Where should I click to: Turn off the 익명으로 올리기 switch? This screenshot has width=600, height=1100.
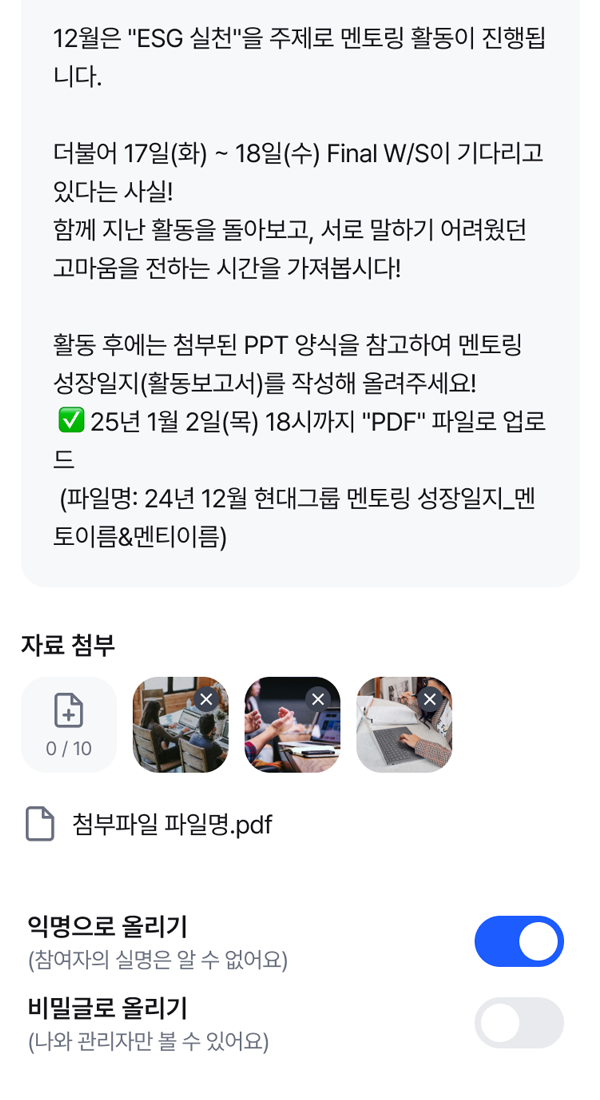518,941
